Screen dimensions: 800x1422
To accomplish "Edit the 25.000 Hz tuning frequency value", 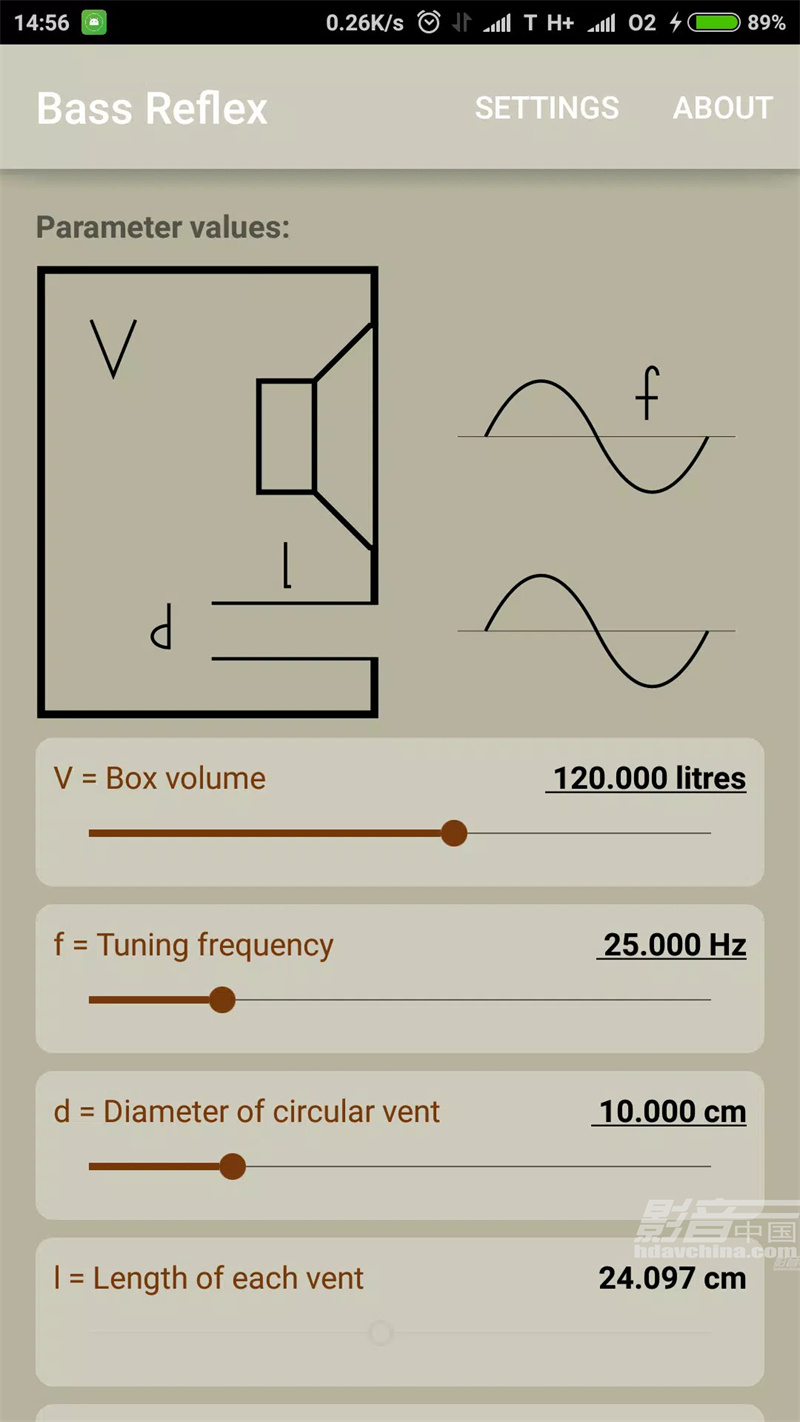I will pyautogui.click(x=673, y=944).
